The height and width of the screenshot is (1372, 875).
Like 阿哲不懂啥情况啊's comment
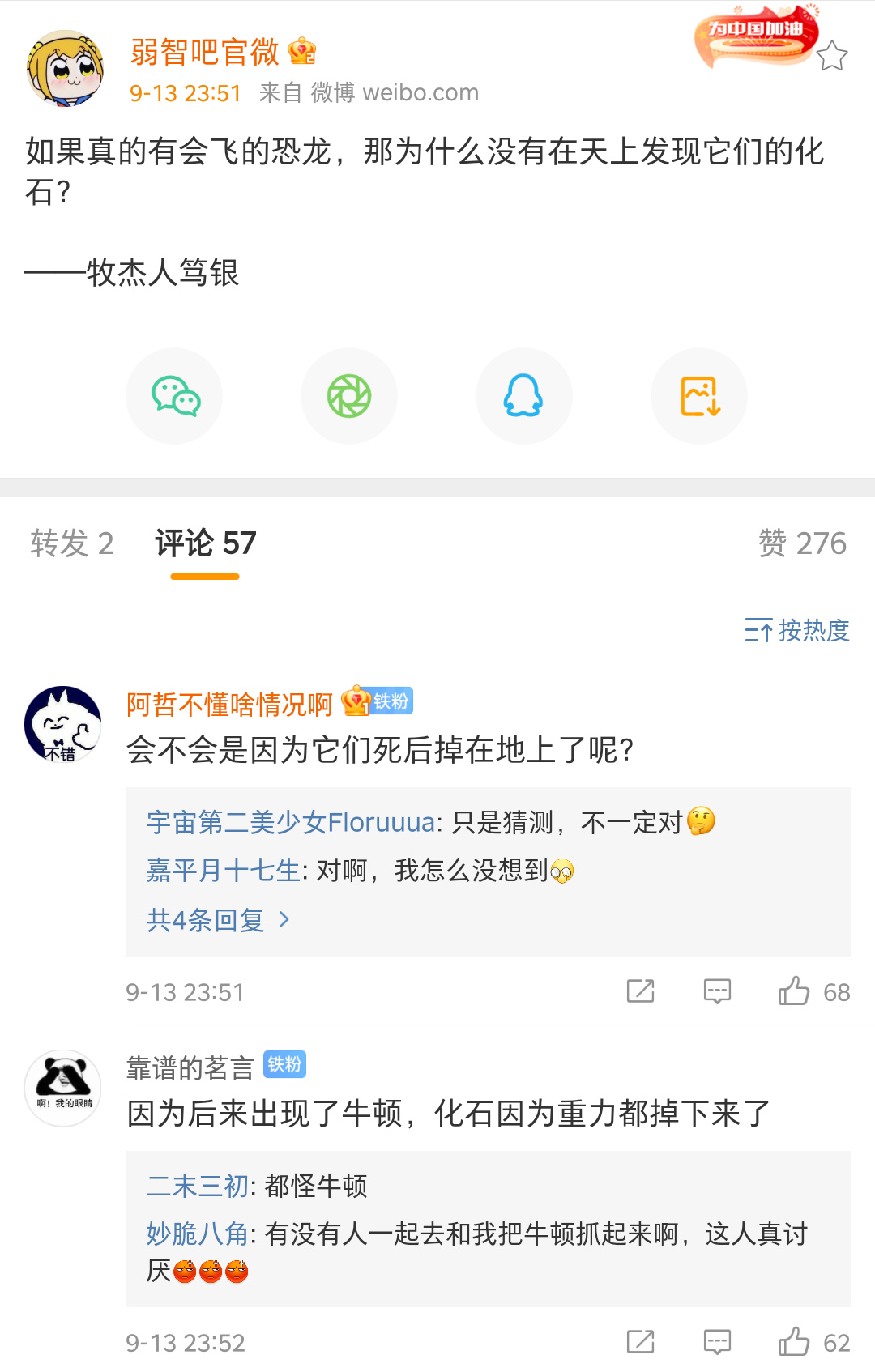click(795, 991)
